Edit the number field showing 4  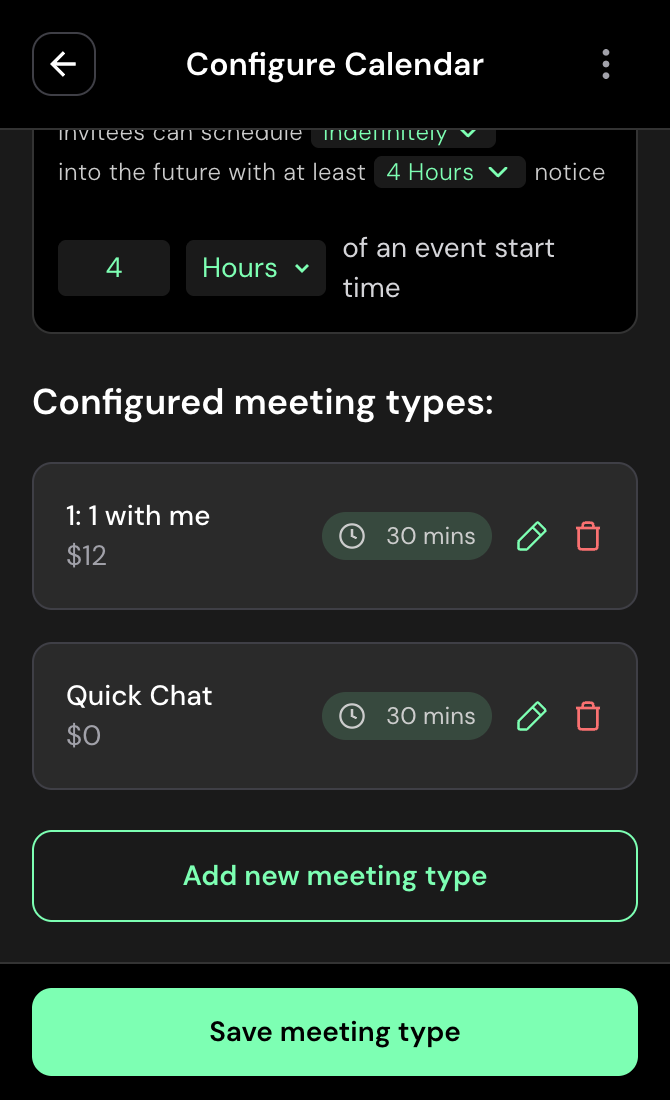[114, 268]
